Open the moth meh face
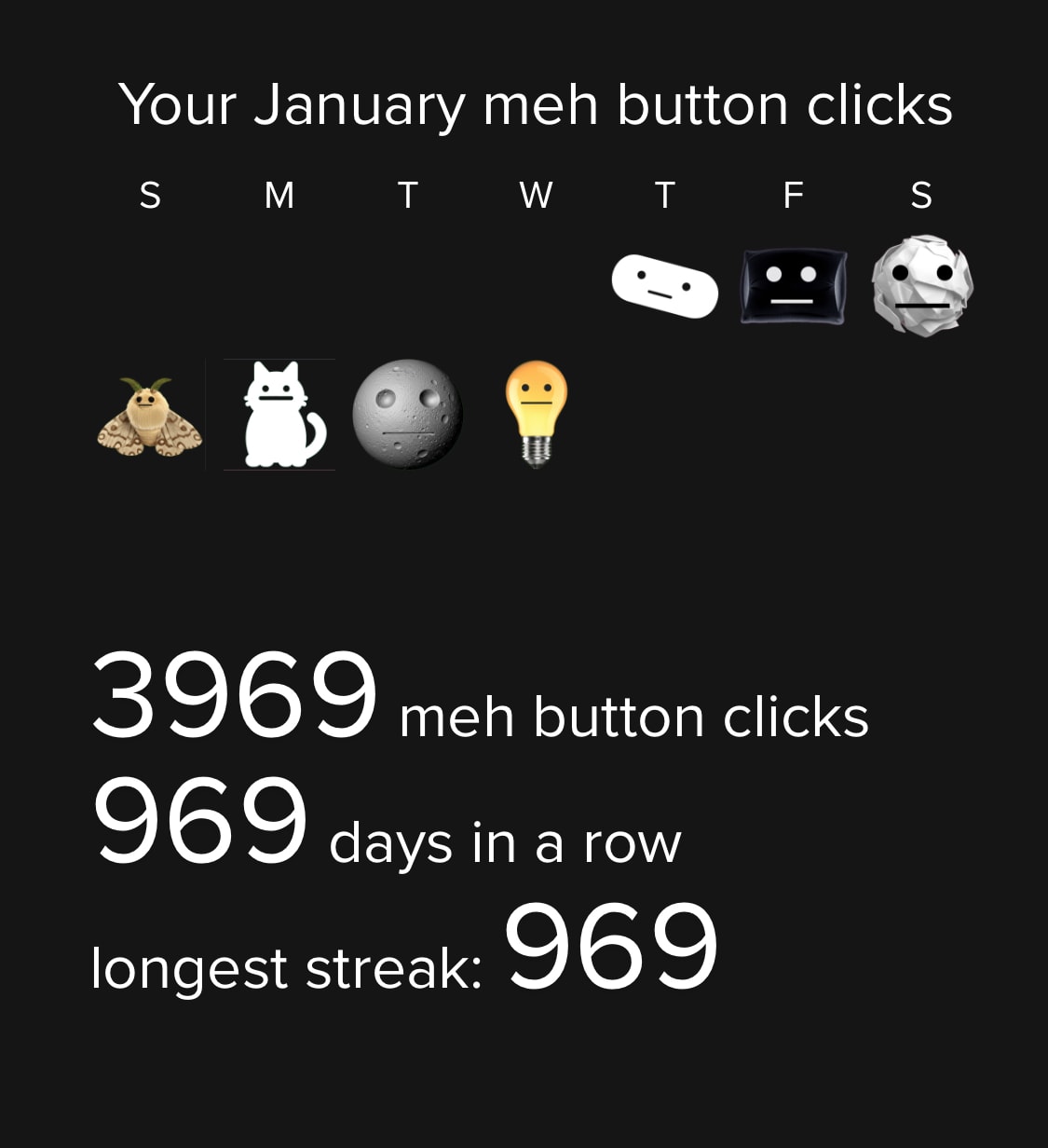This screenshot has width=1048, height=1148. coord(150,416)
